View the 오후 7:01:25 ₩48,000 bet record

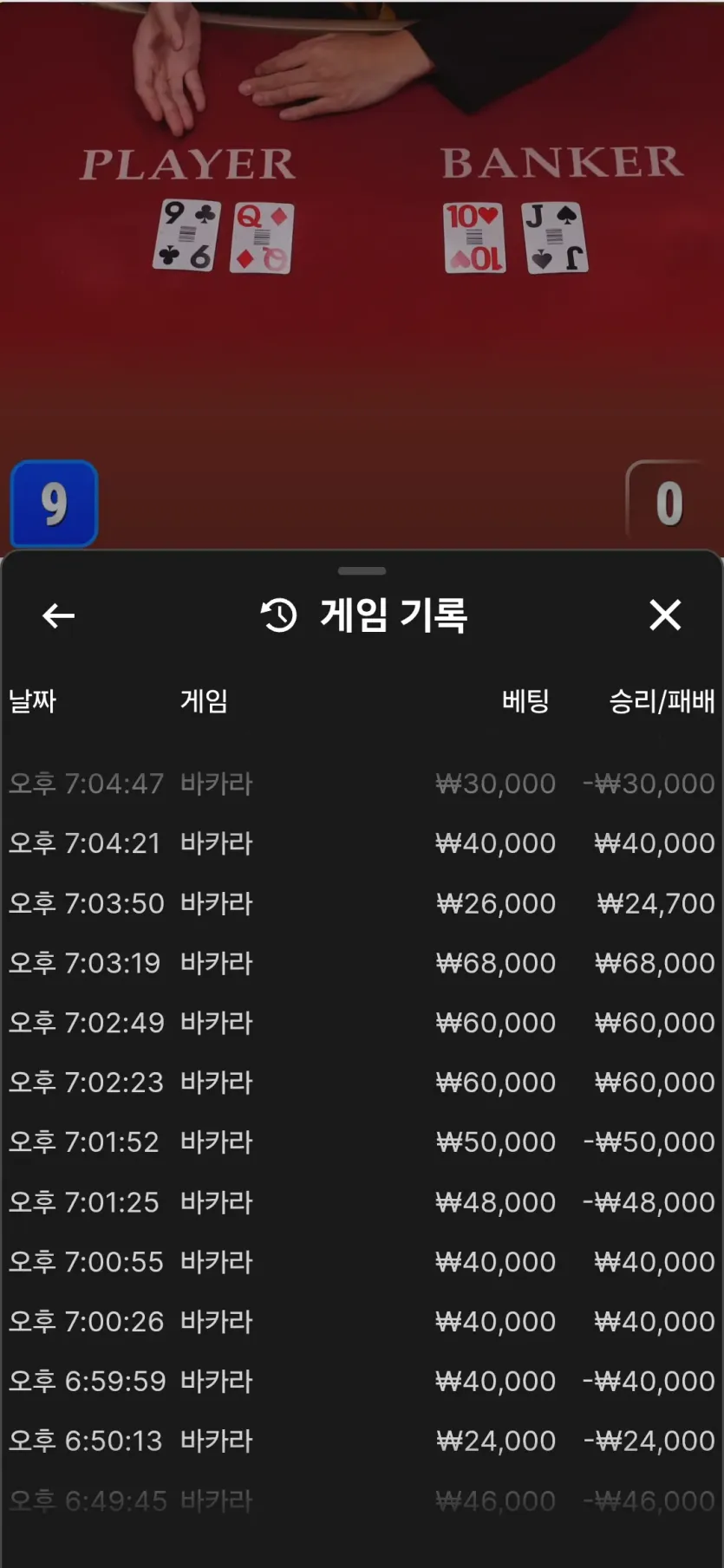(362, 1202)
